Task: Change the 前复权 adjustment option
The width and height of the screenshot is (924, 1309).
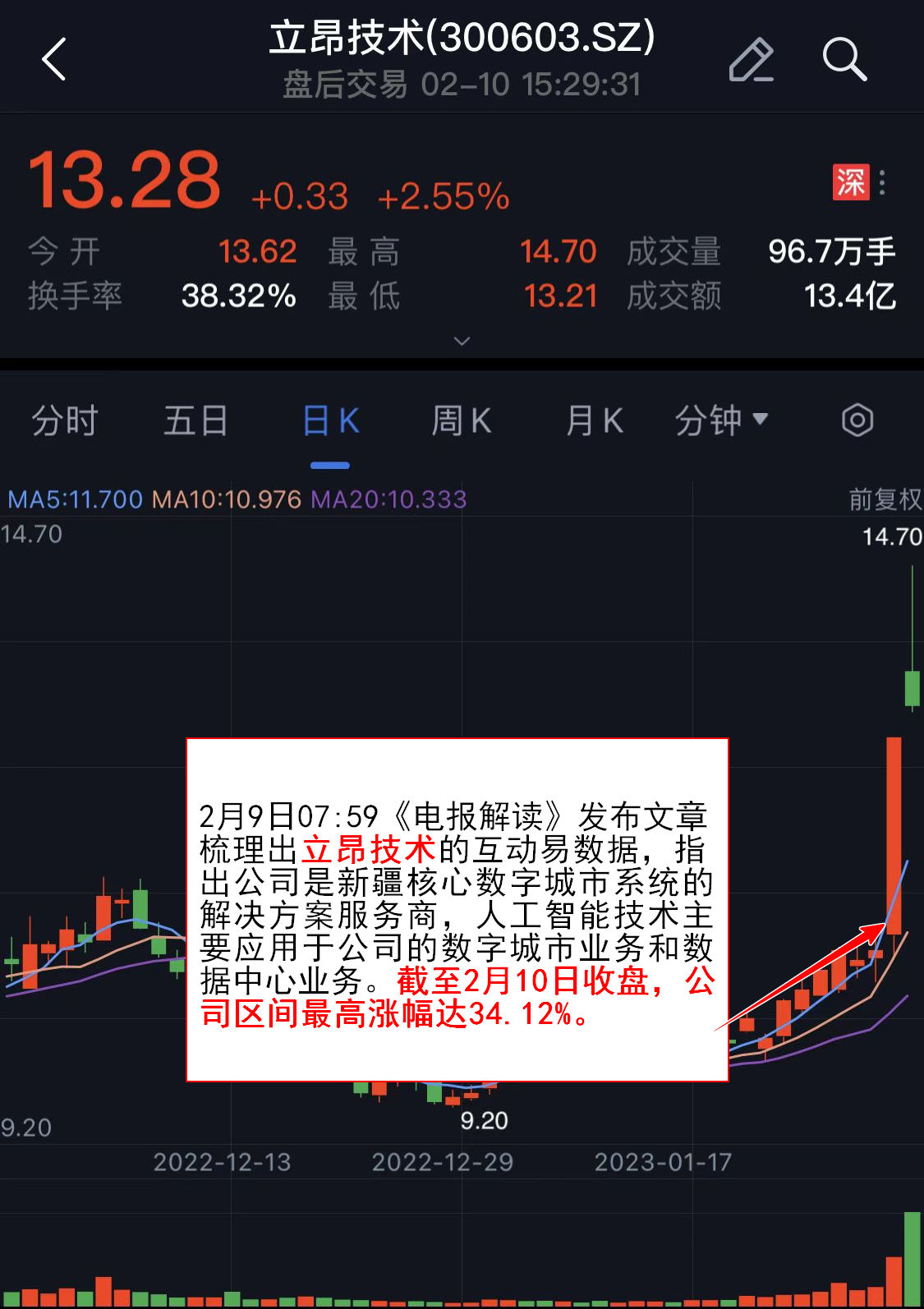Action: pyautogui.click(x=885, y=499)
